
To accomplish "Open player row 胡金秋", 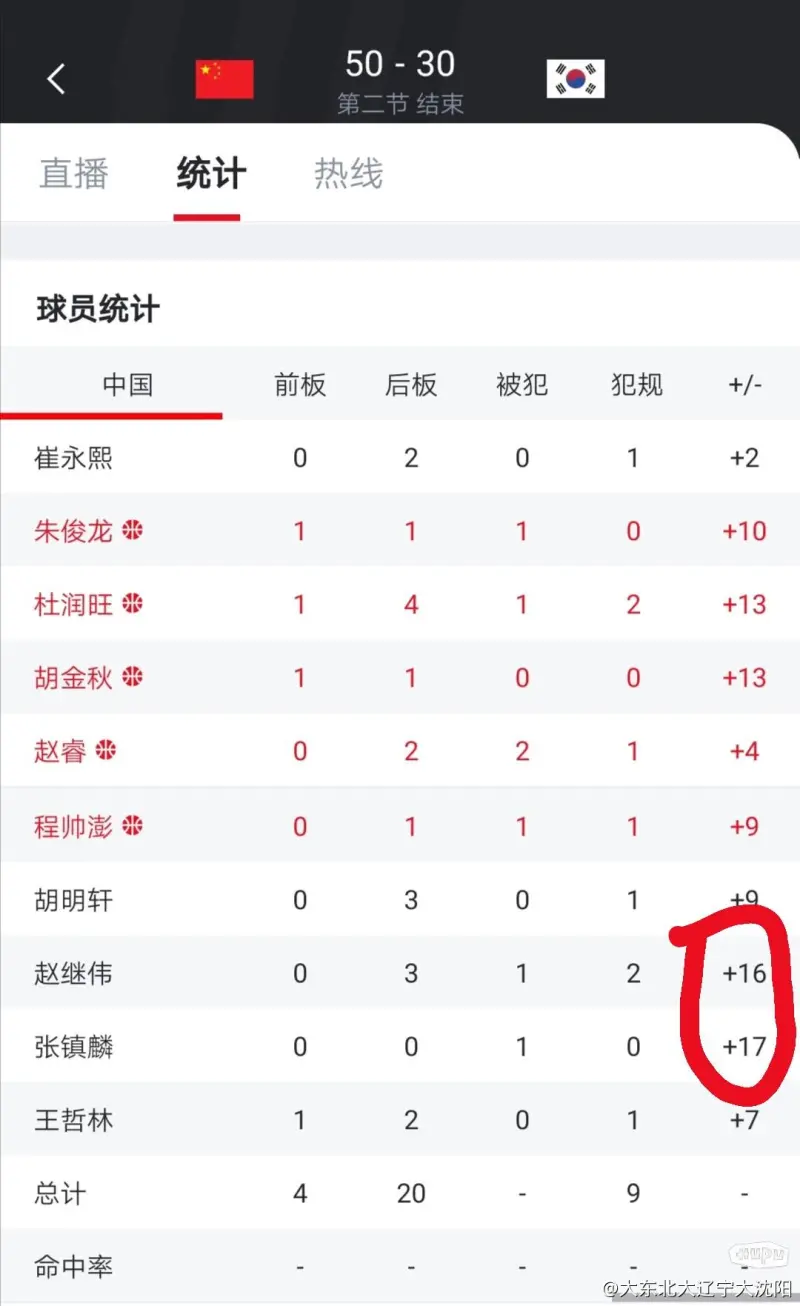I will (400, 678).
